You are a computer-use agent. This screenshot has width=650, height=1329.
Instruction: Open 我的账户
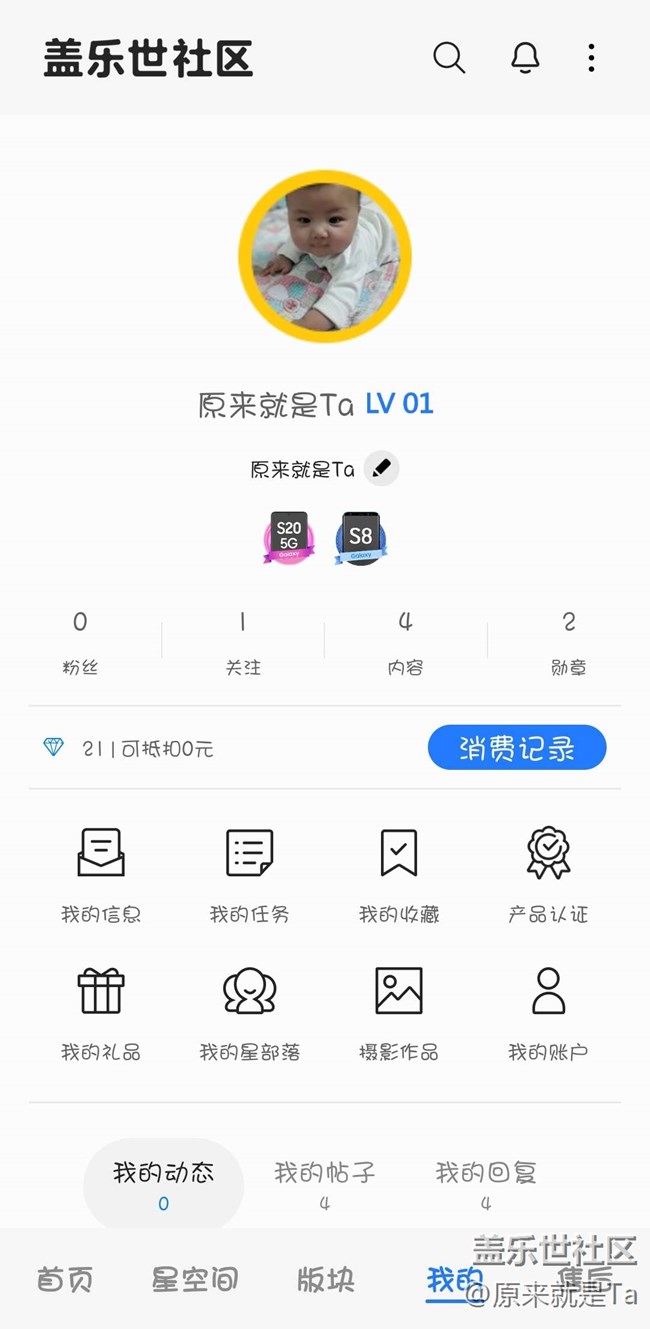548,1010
